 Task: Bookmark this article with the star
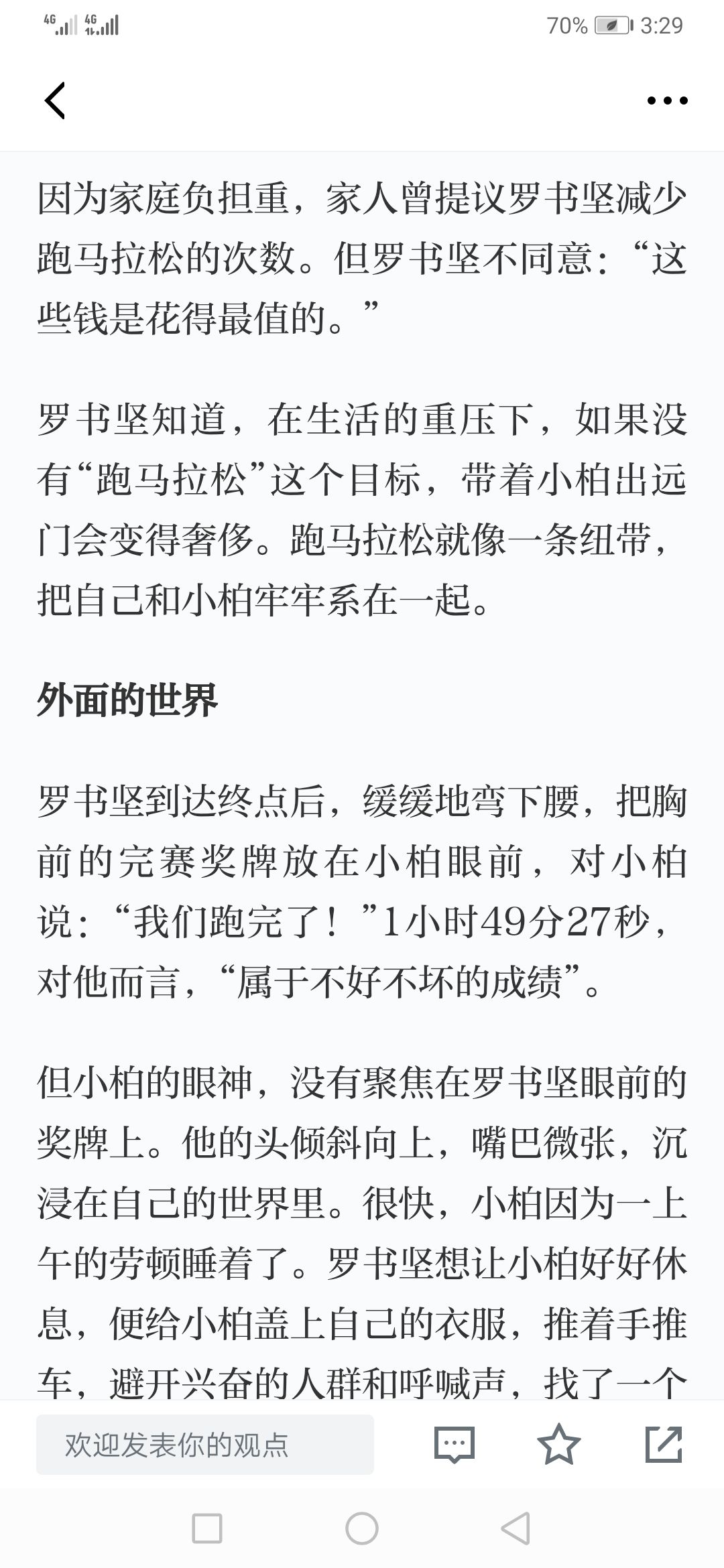click(558, 1444)
